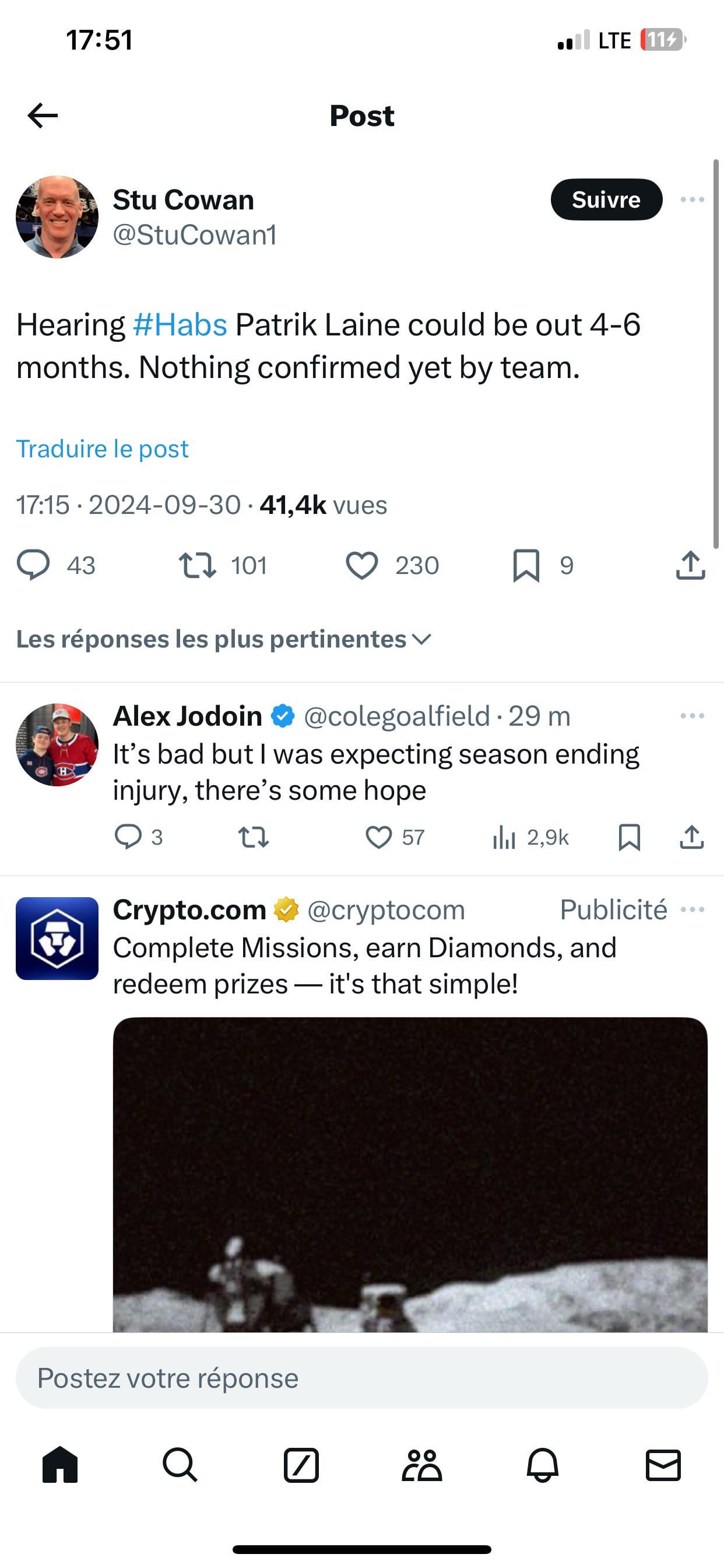Follow Stu Cowan with Suivre button
This screenshot has height=1568, width=724.
pos(606,199)
